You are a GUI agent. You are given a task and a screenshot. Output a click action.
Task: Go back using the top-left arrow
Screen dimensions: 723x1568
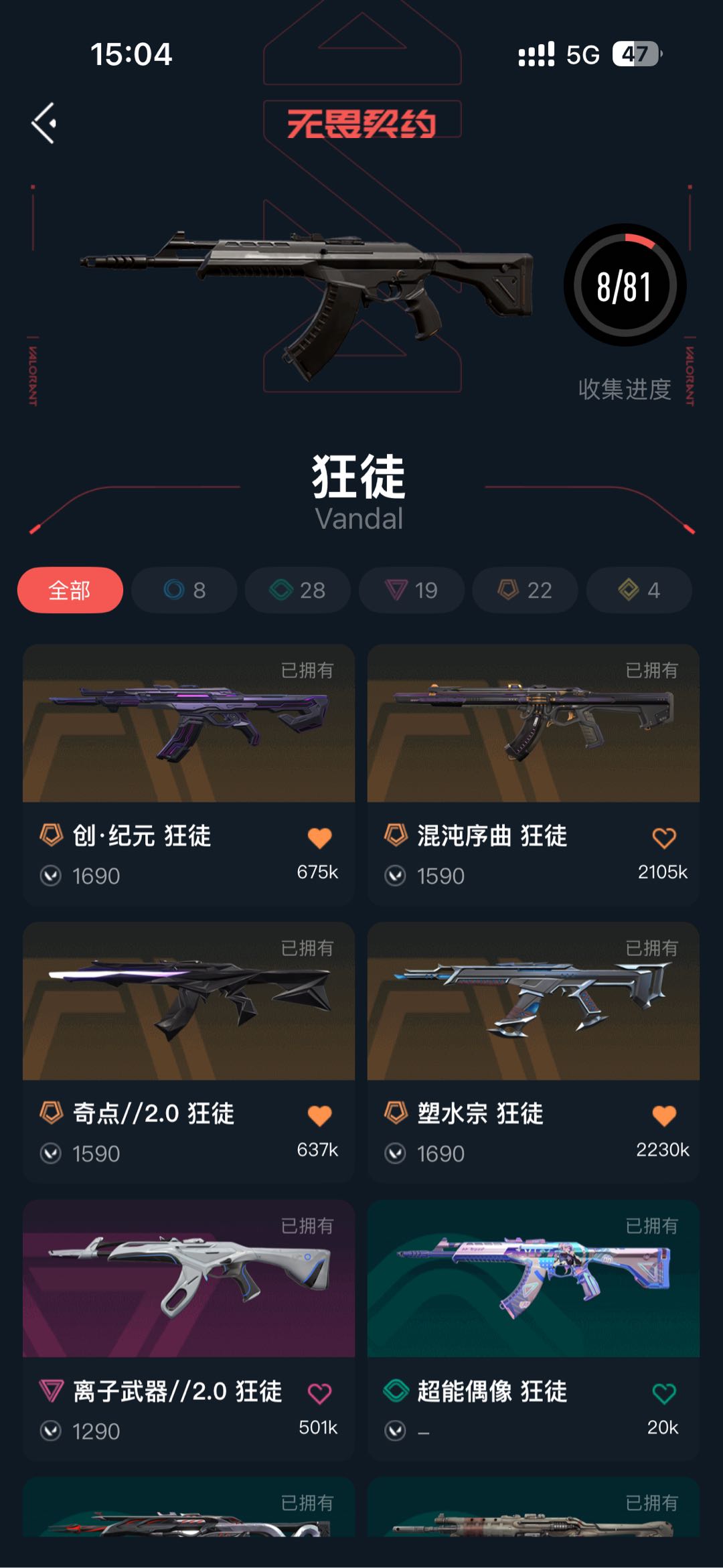pos(44,123)
